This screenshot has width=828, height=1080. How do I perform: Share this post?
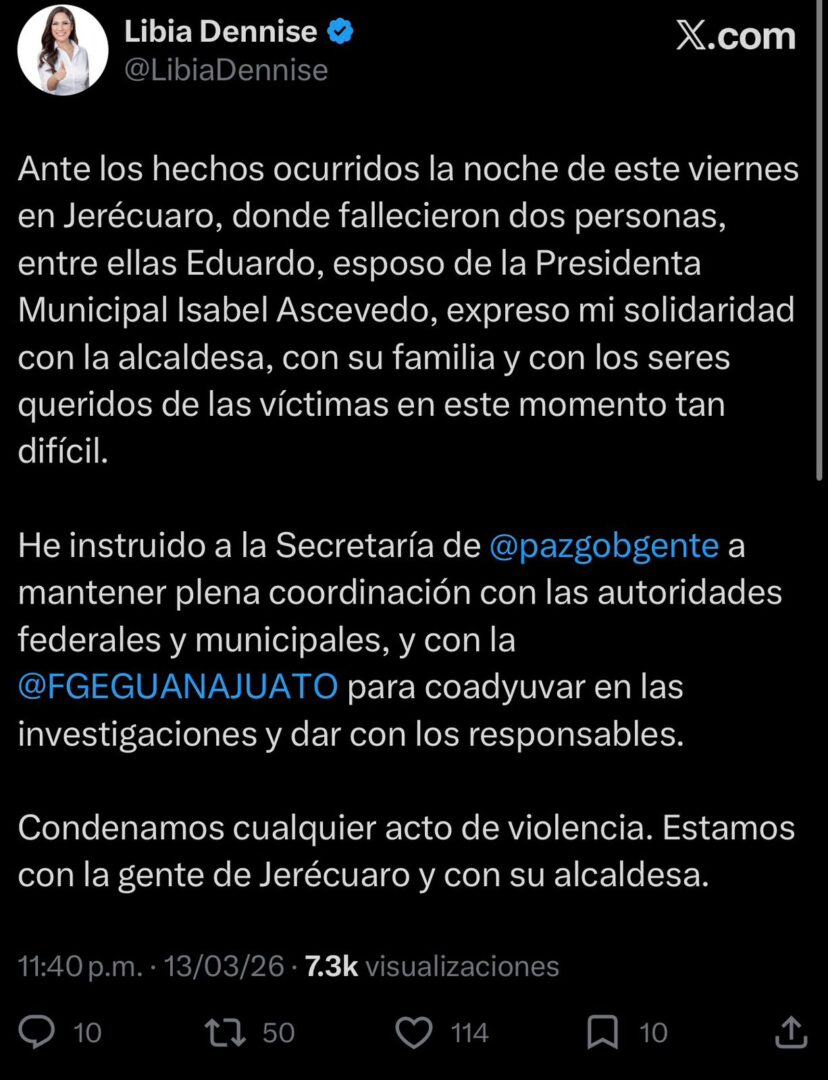click(790, 1032)
